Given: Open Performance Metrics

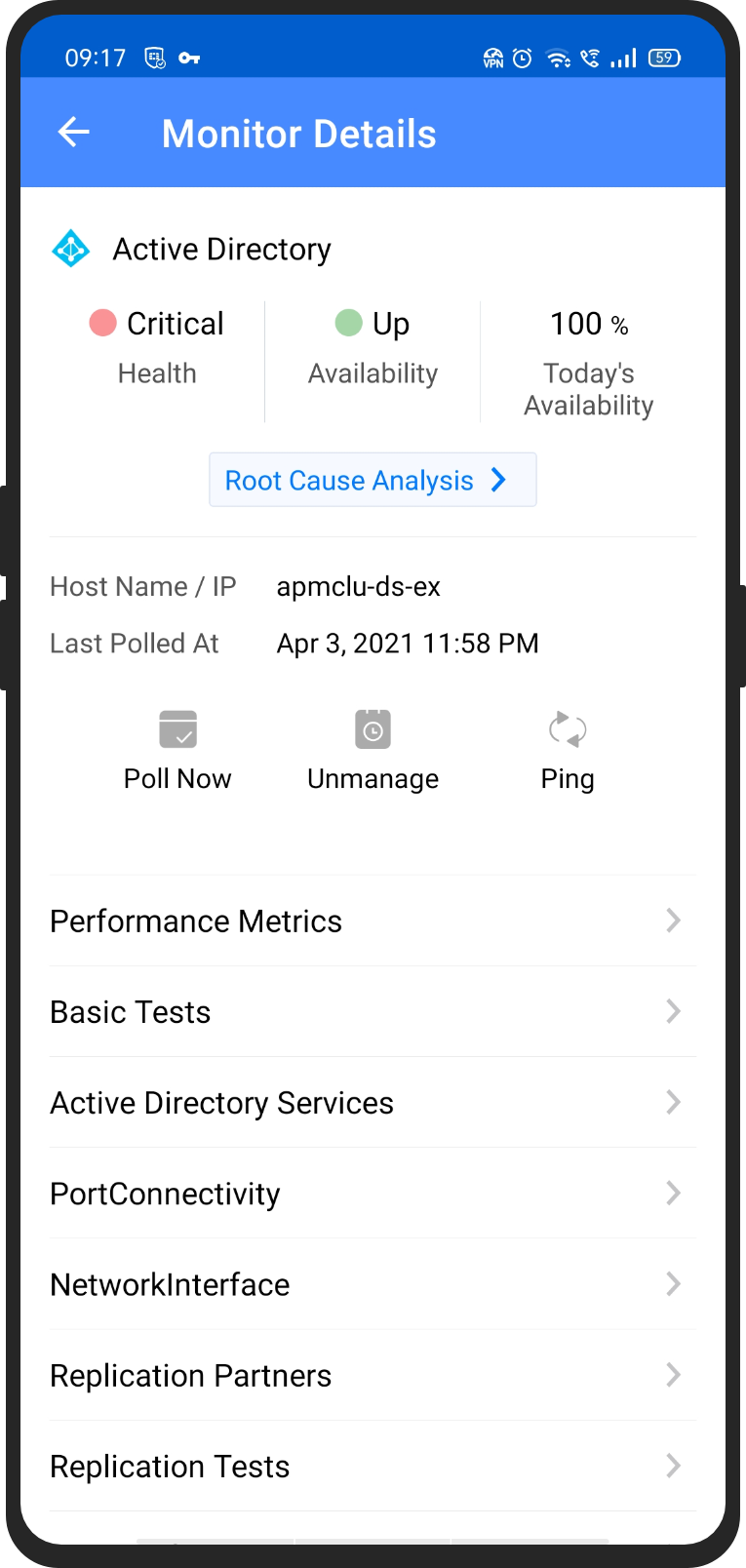Looking at the screenshot, I should point(373,921).
